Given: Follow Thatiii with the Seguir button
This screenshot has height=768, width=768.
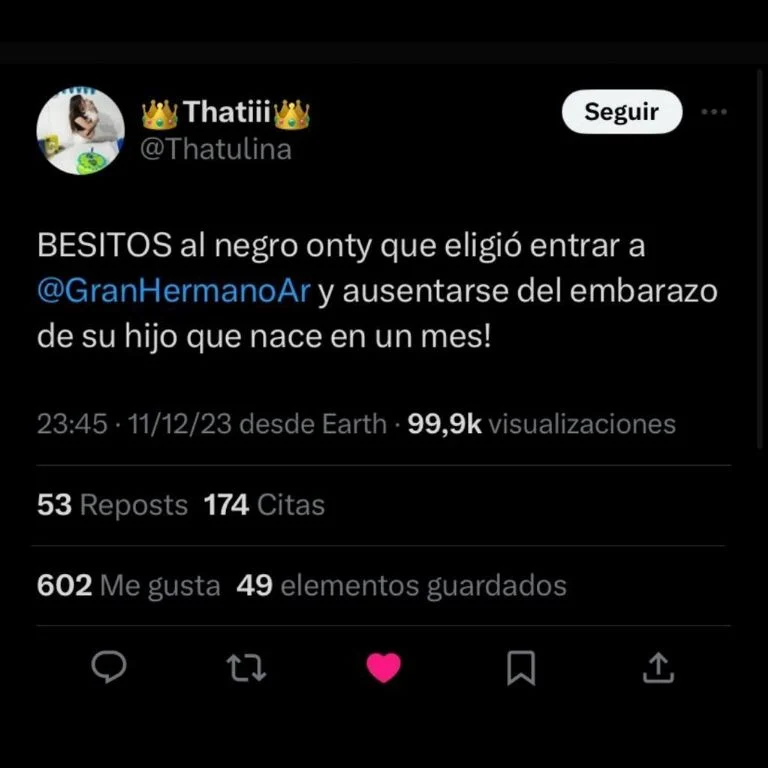Looking at the screenshot, I should click(621, 112).
